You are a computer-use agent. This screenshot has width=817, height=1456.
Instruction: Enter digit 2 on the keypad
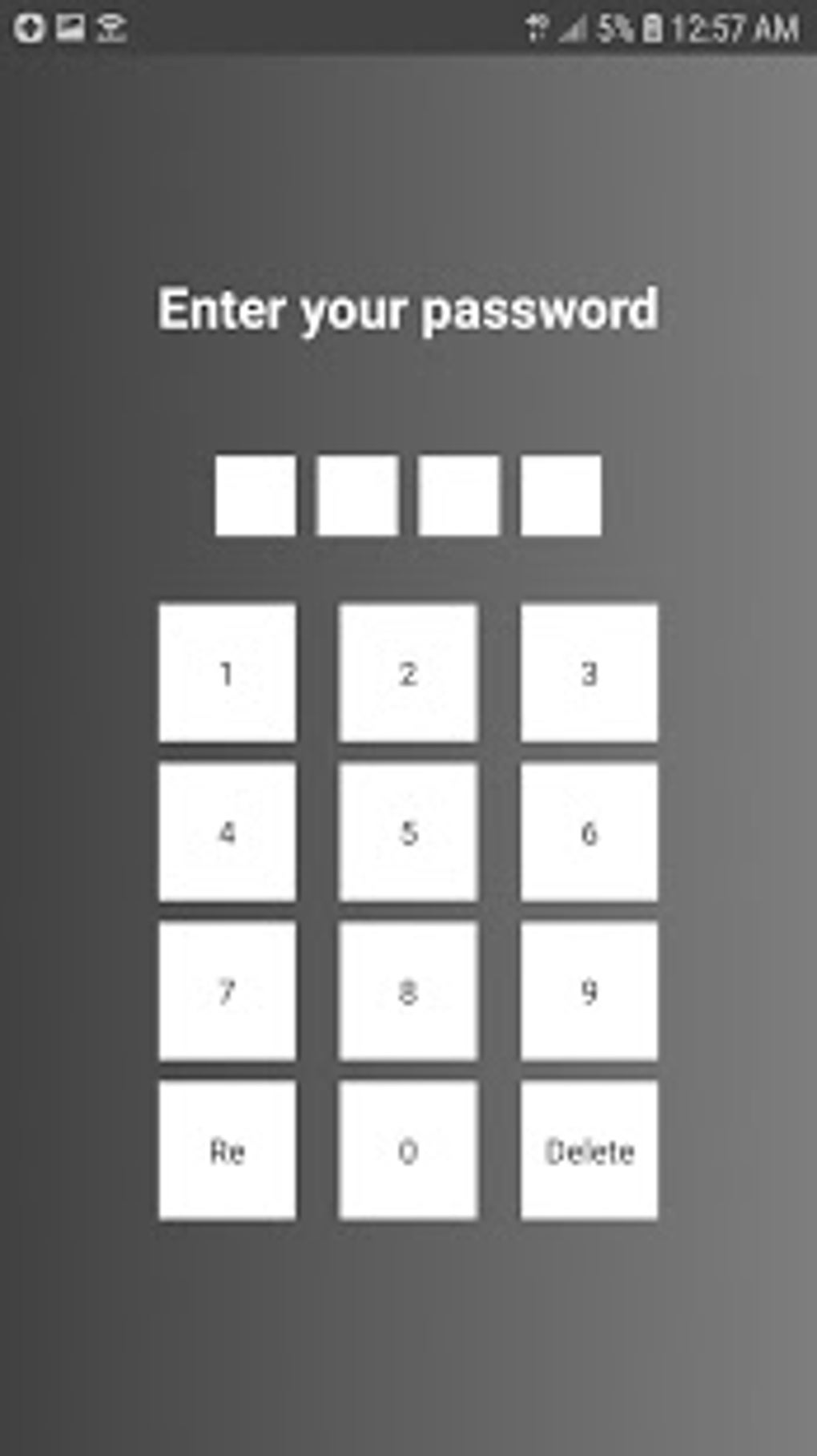point(408,673)
